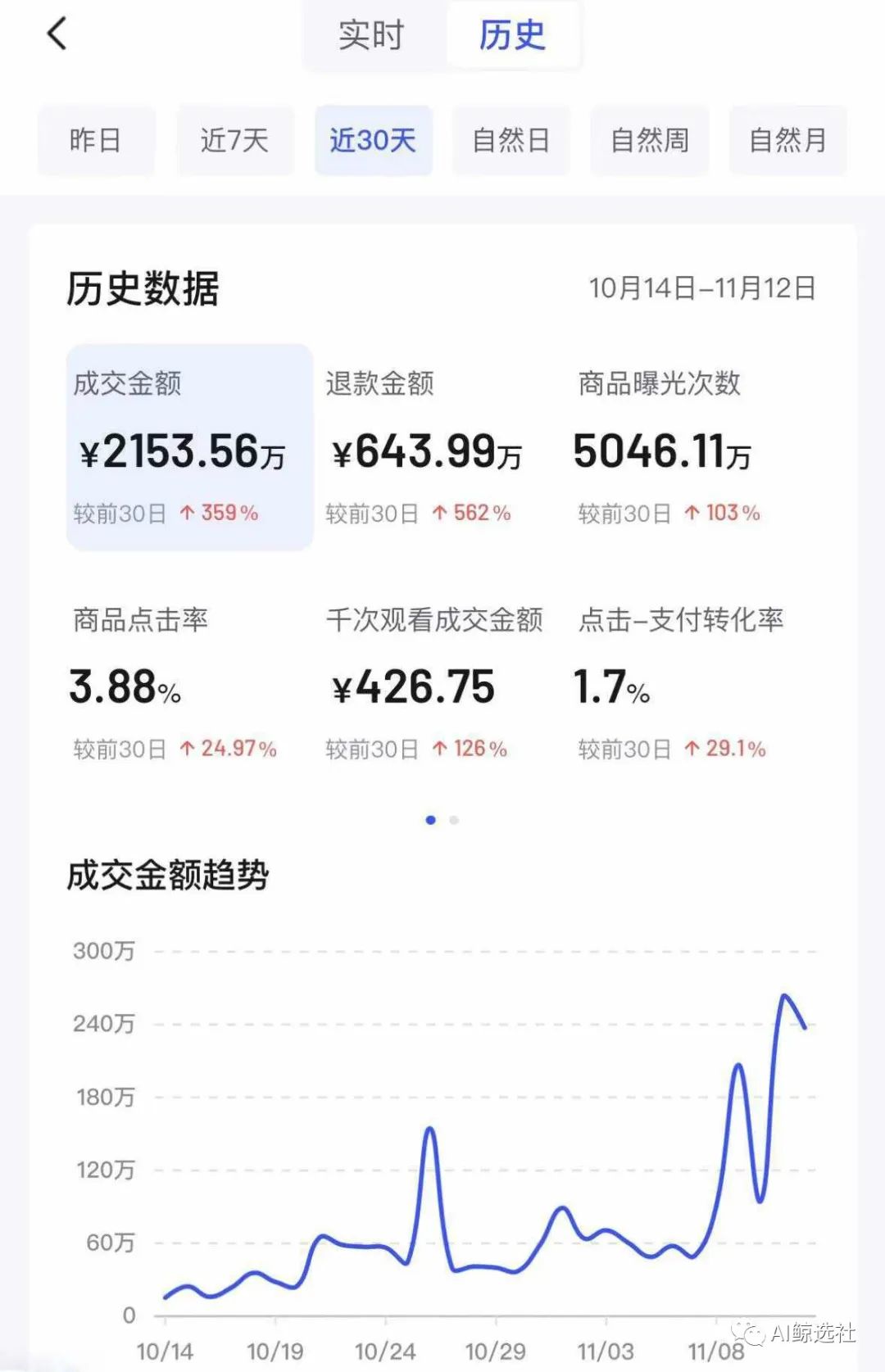Tap the second page indicator dot
The width and height of the screenshot is (885, 1372).
454,820
